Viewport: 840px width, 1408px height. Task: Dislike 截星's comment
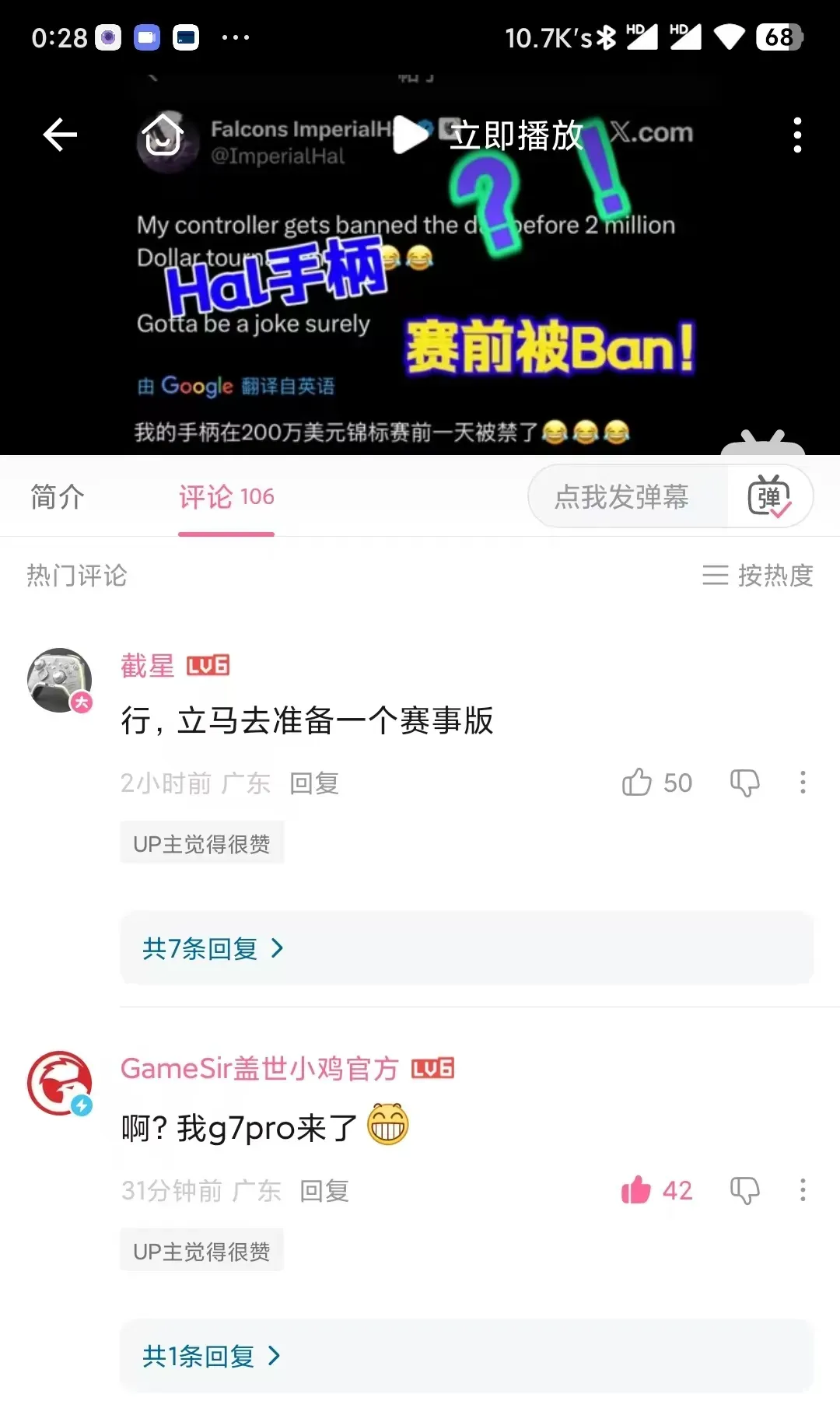(744, 783)
